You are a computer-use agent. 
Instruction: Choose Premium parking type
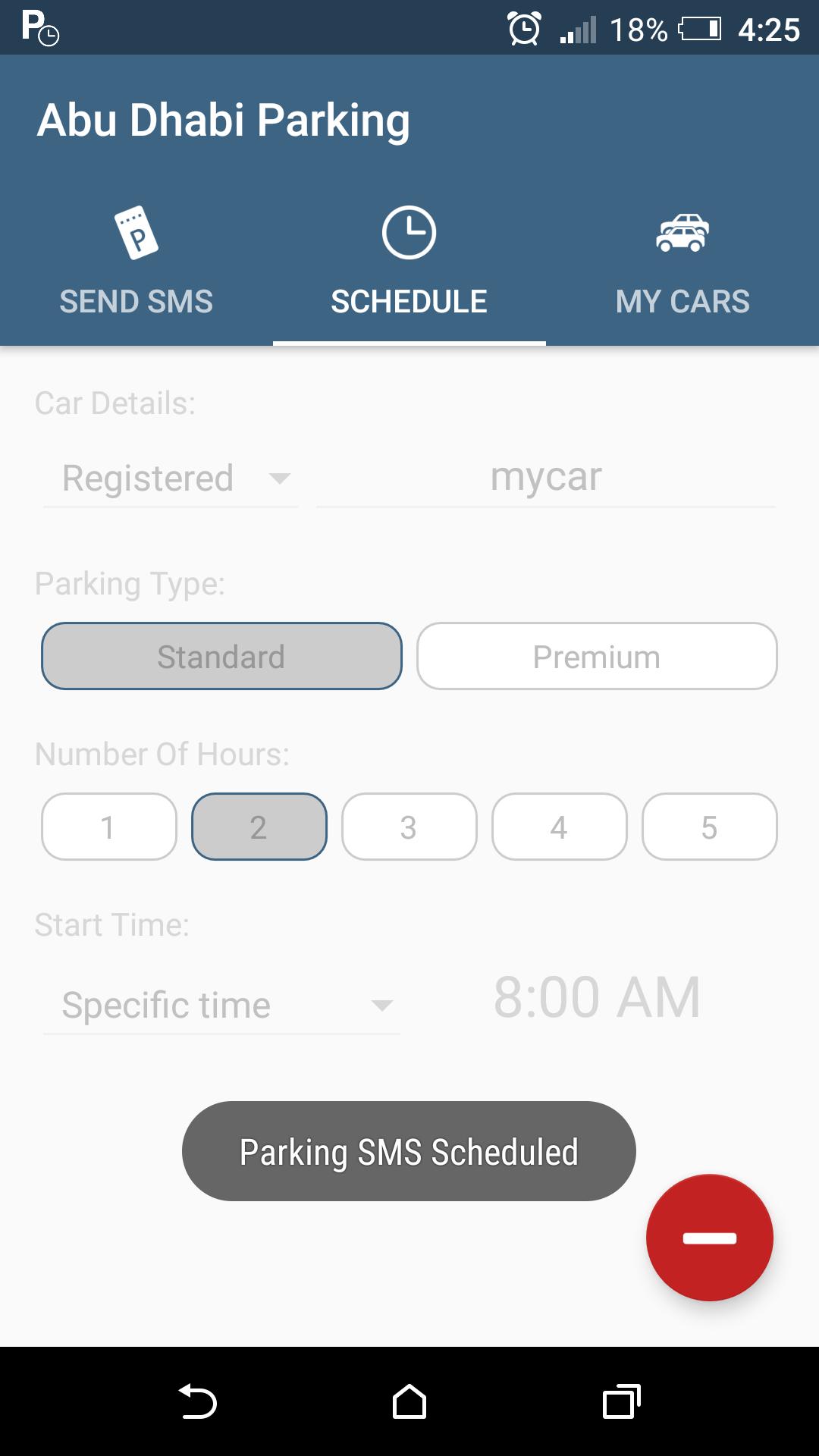tap(597, 657)
